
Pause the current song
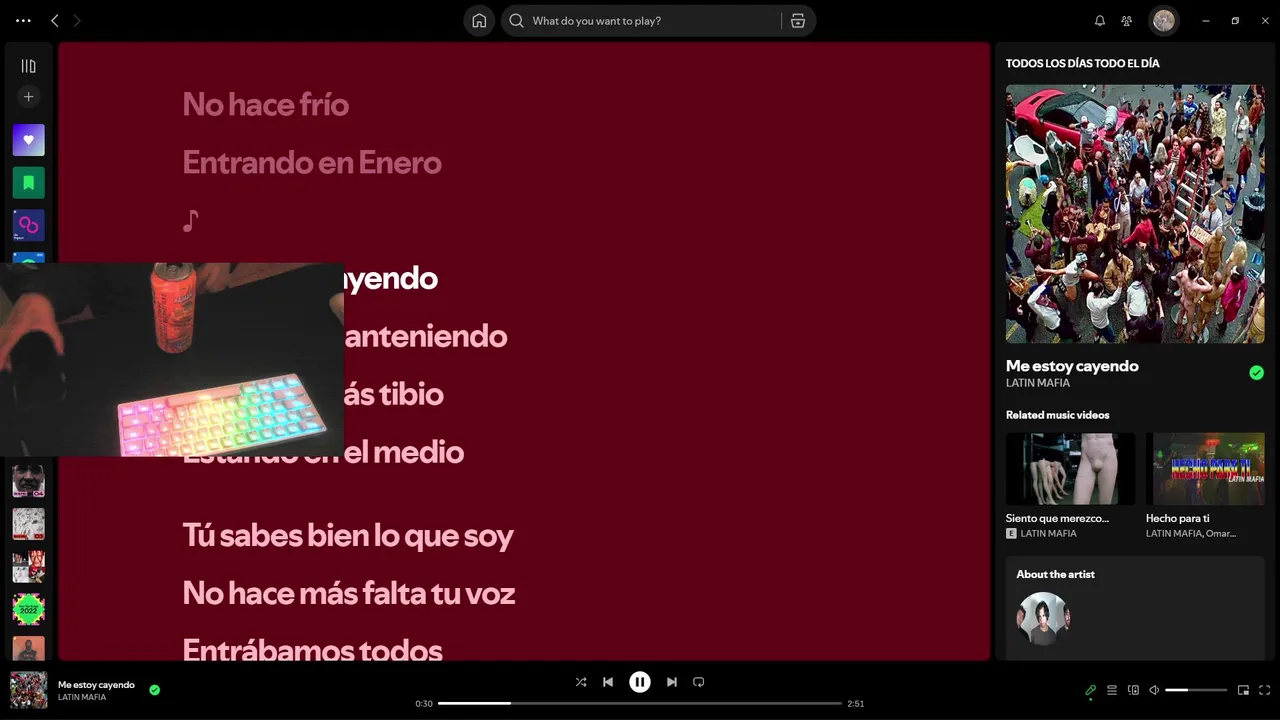point(640,682)
